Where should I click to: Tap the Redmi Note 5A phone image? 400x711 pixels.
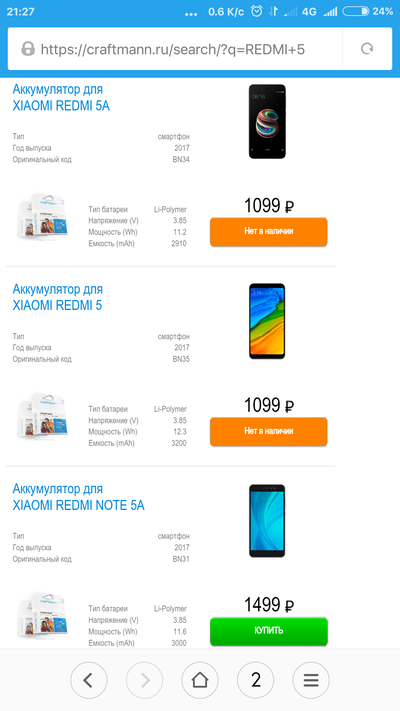pyautogui.click(x=267, y=521)
